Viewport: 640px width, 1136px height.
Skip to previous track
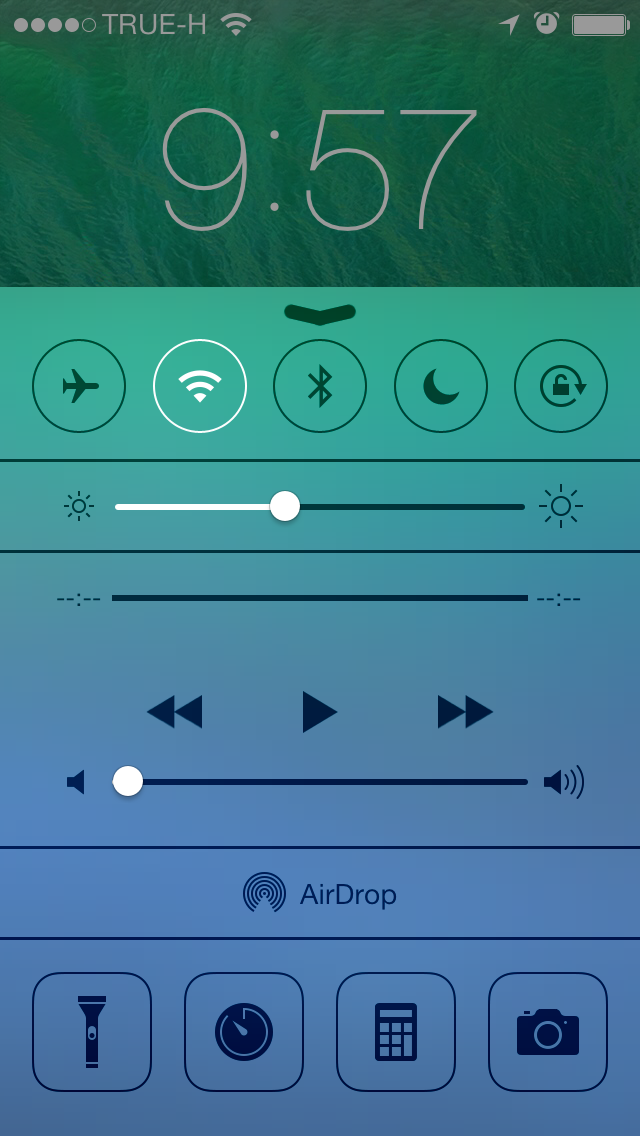coord(175,711)
